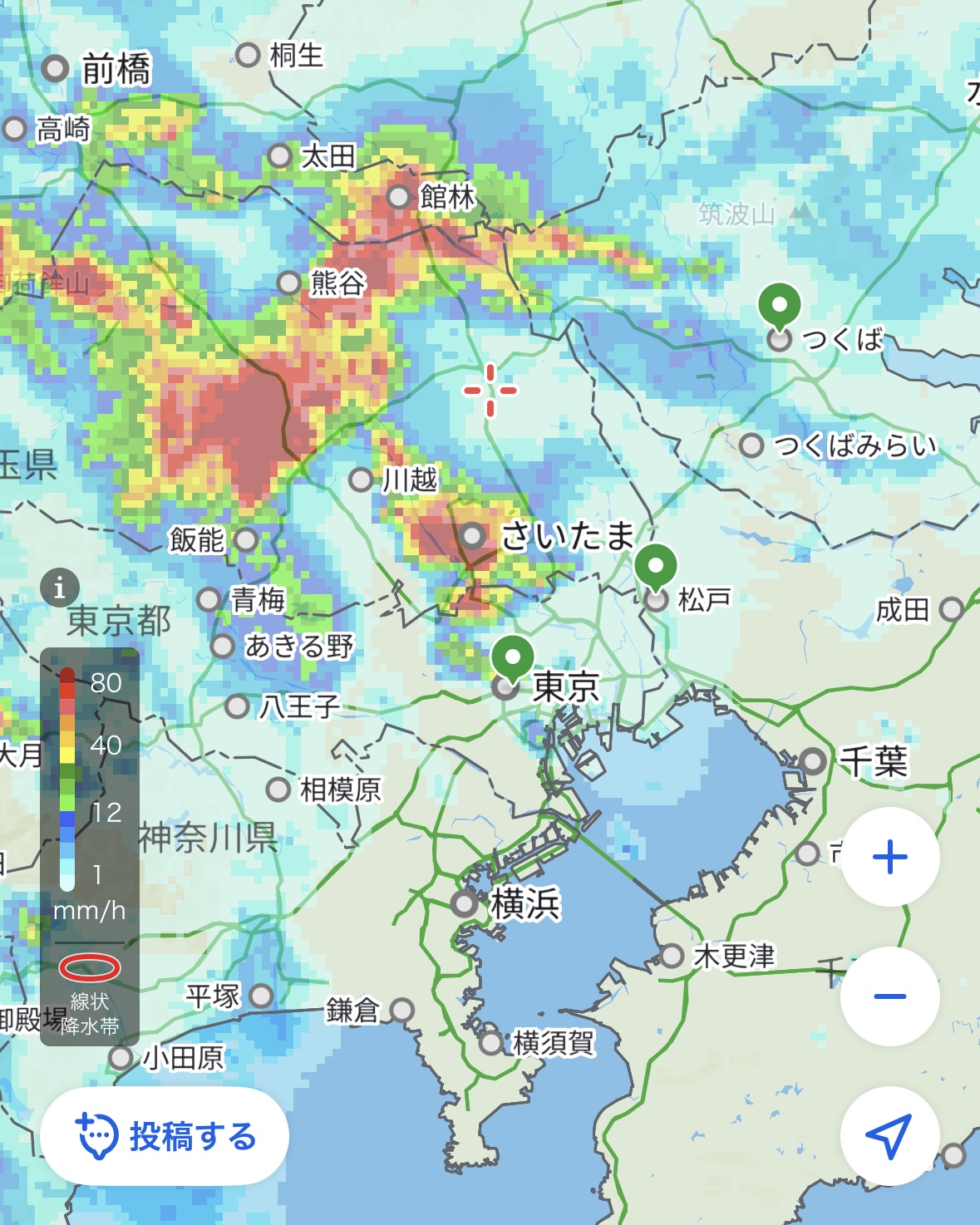
Task: Open the legend info icon
Action: point(60,588)
